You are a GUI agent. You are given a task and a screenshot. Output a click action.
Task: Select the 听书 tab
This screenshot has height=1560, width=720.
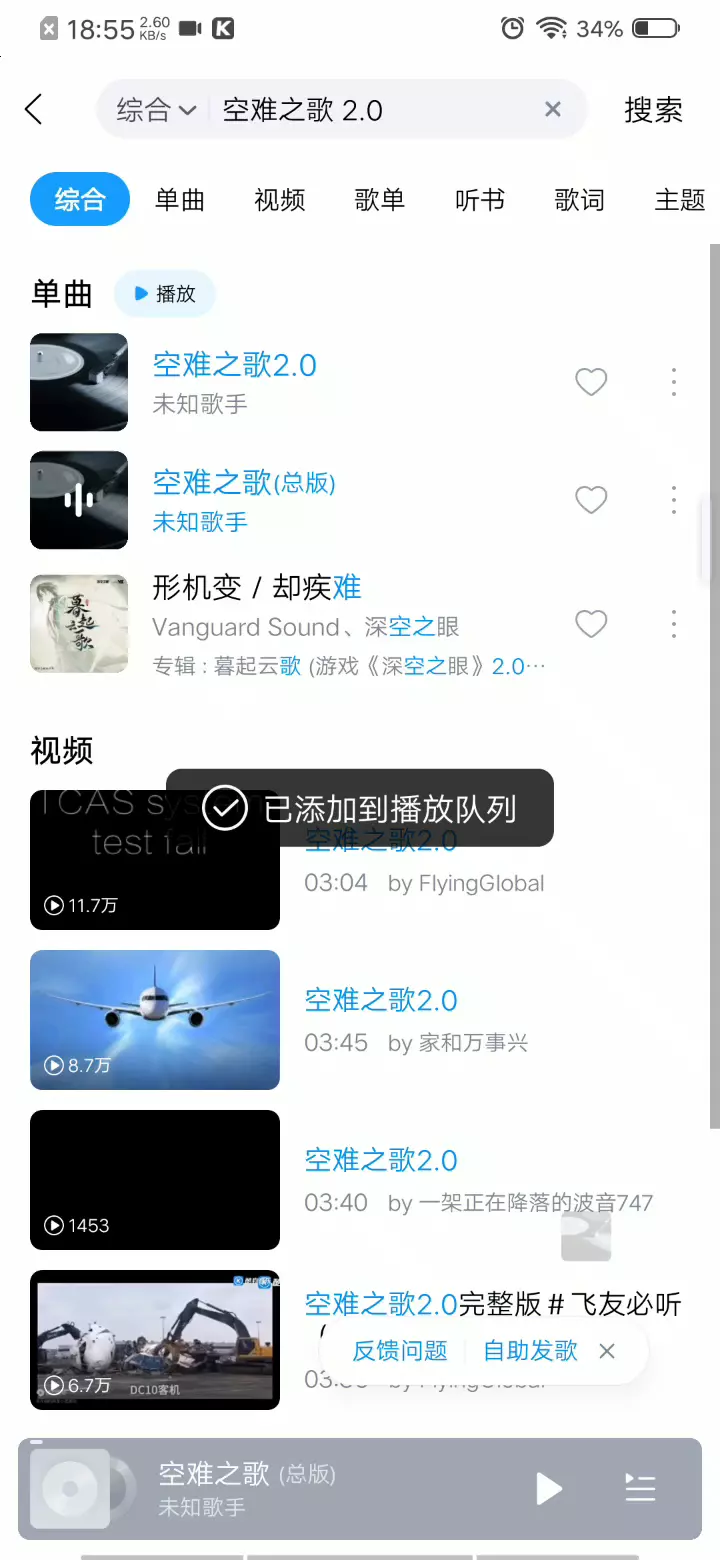pos(480,200)
